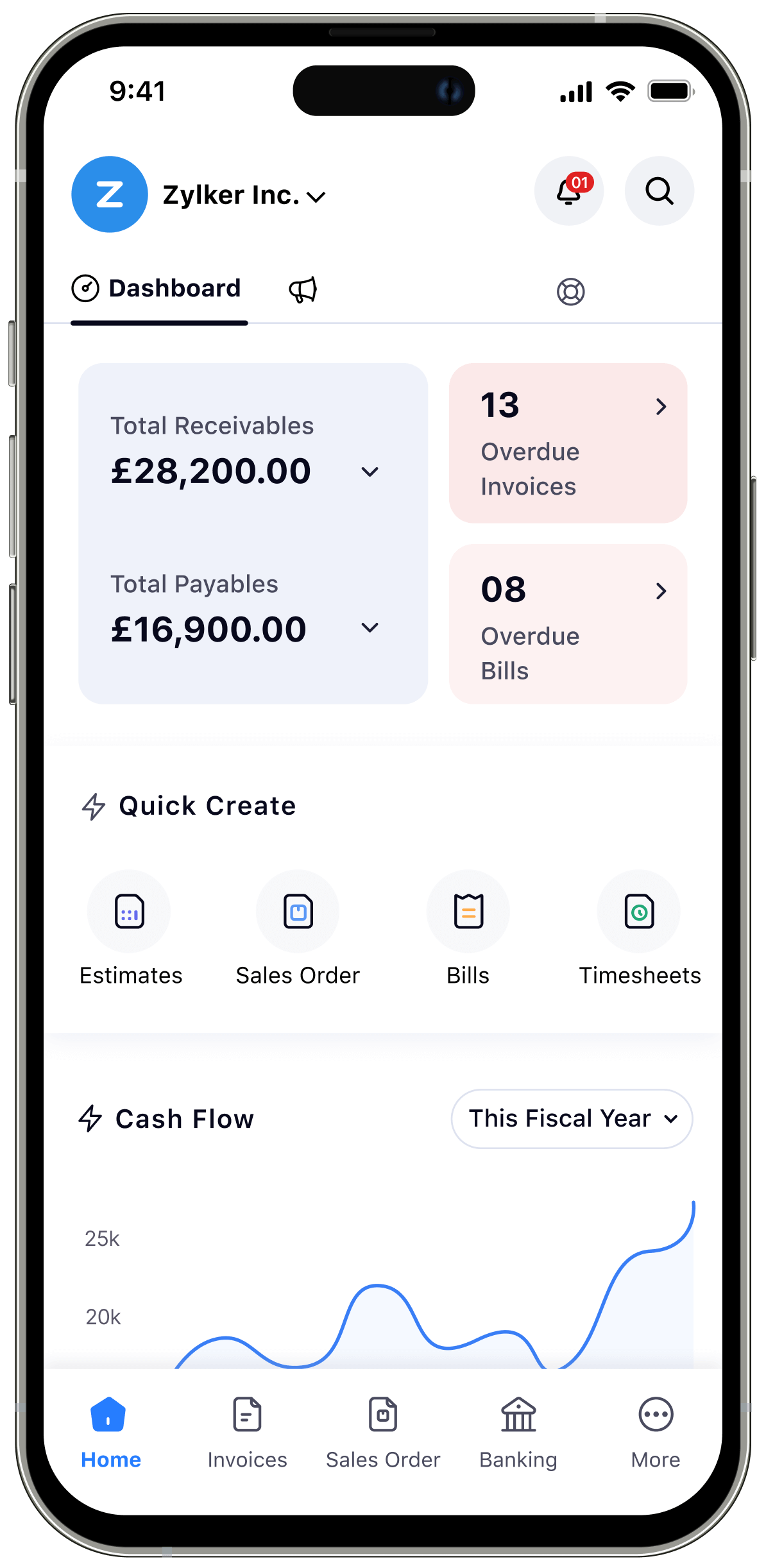Screen dimensions: 766x1568
Task: Tap the search magnifier icon
Action: coord(660,191)
